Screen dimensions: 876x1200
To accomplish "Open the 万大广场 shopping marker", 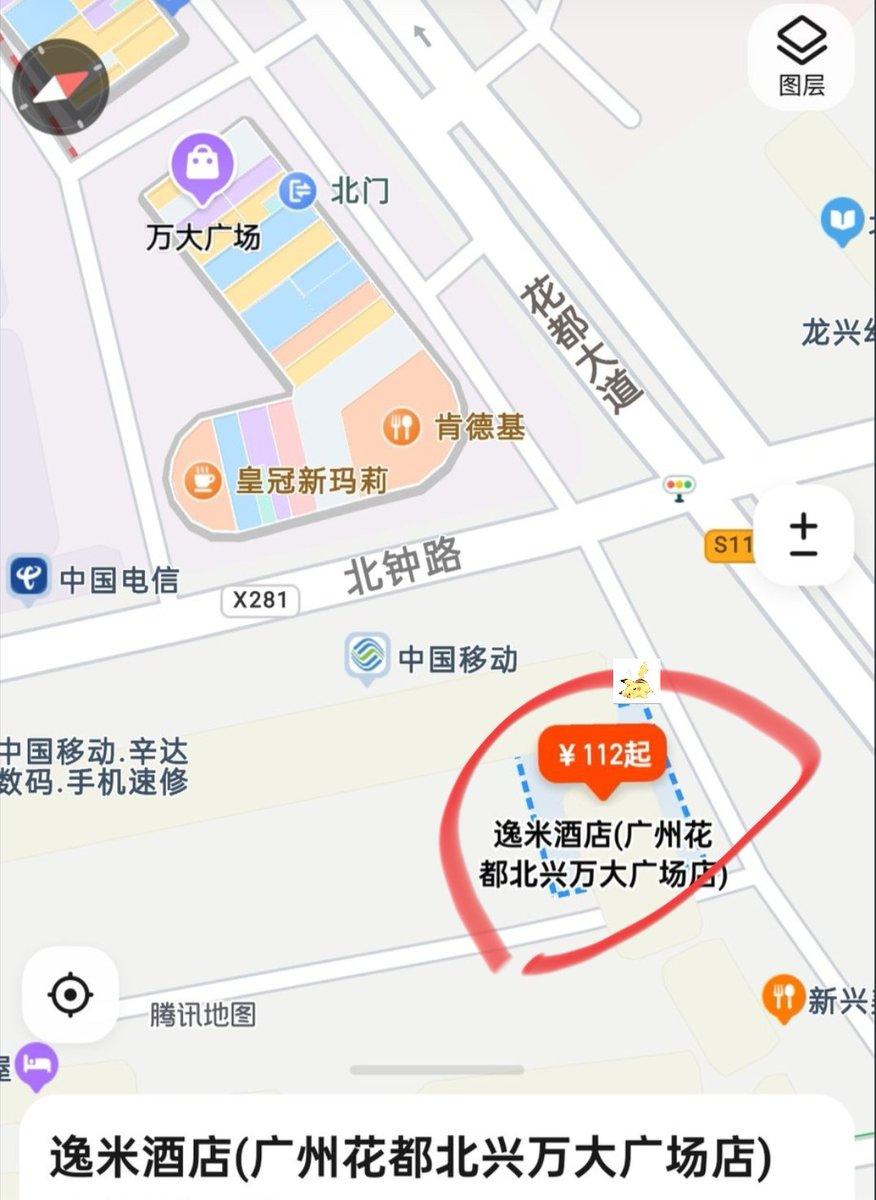I will click(201, 166).
